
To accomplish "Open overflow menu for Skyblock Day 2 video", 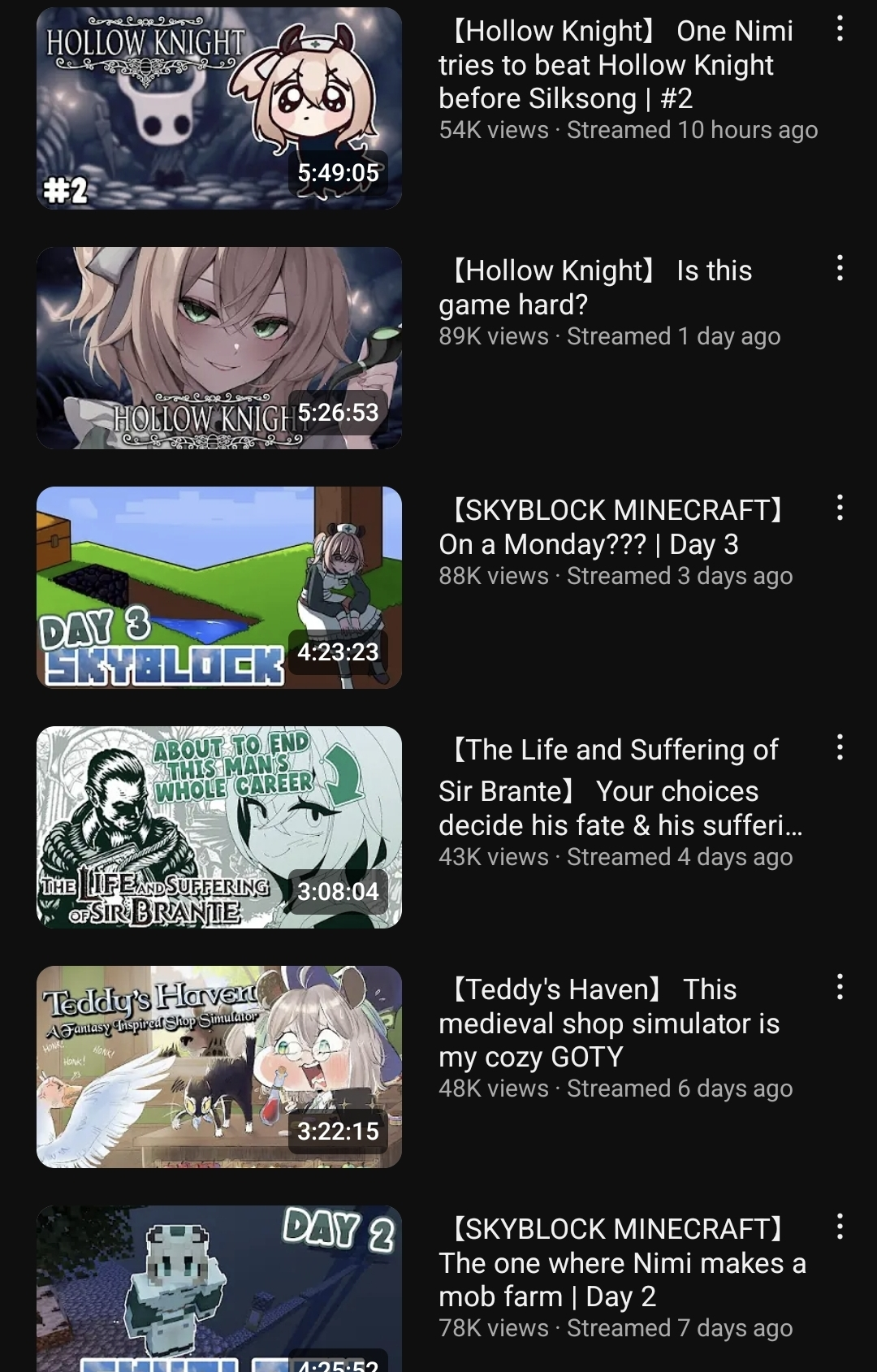I will pos(840,1227).
